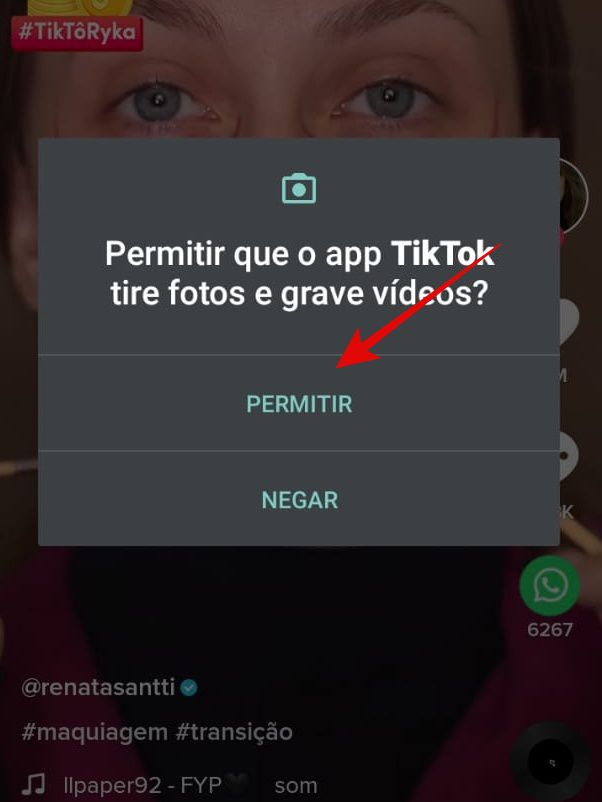Open the #transição hashtag
The width and height of the screenshot is (602, 802).
tap(234, 732)
